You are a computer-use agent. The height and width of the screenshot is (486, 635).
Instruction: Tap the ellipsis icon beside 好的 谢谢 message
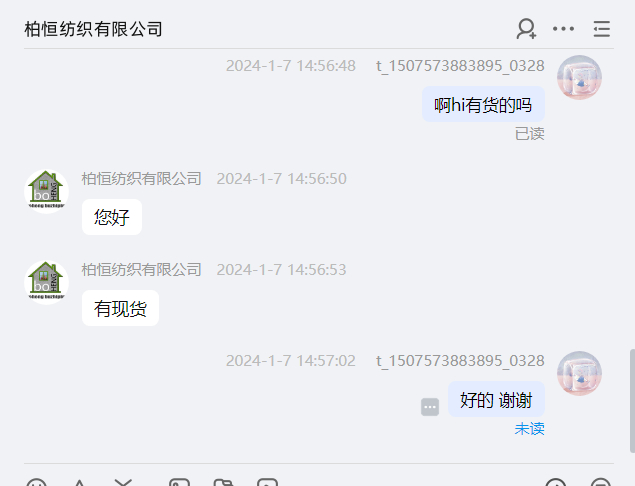(x=430, y=407)
